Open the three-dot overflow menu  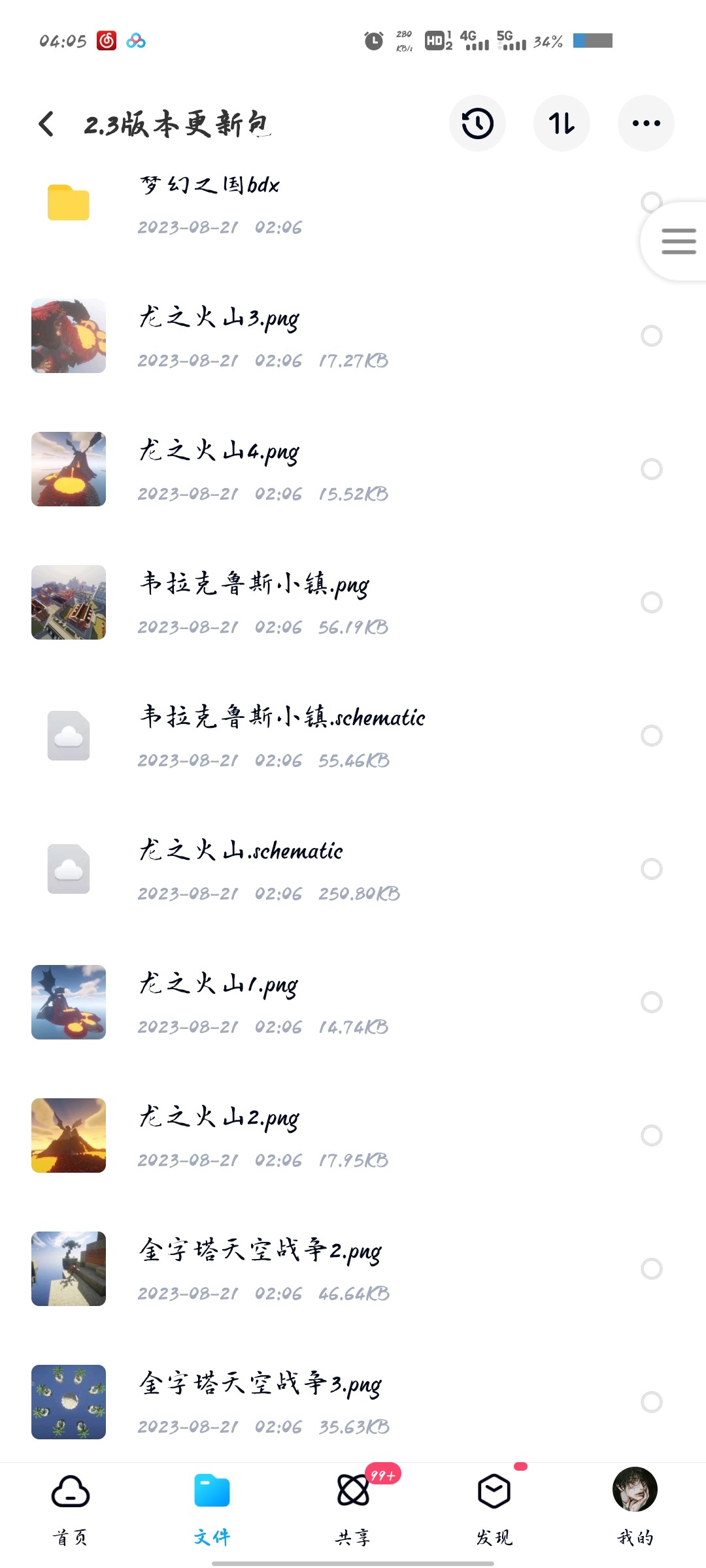point(646,123)
